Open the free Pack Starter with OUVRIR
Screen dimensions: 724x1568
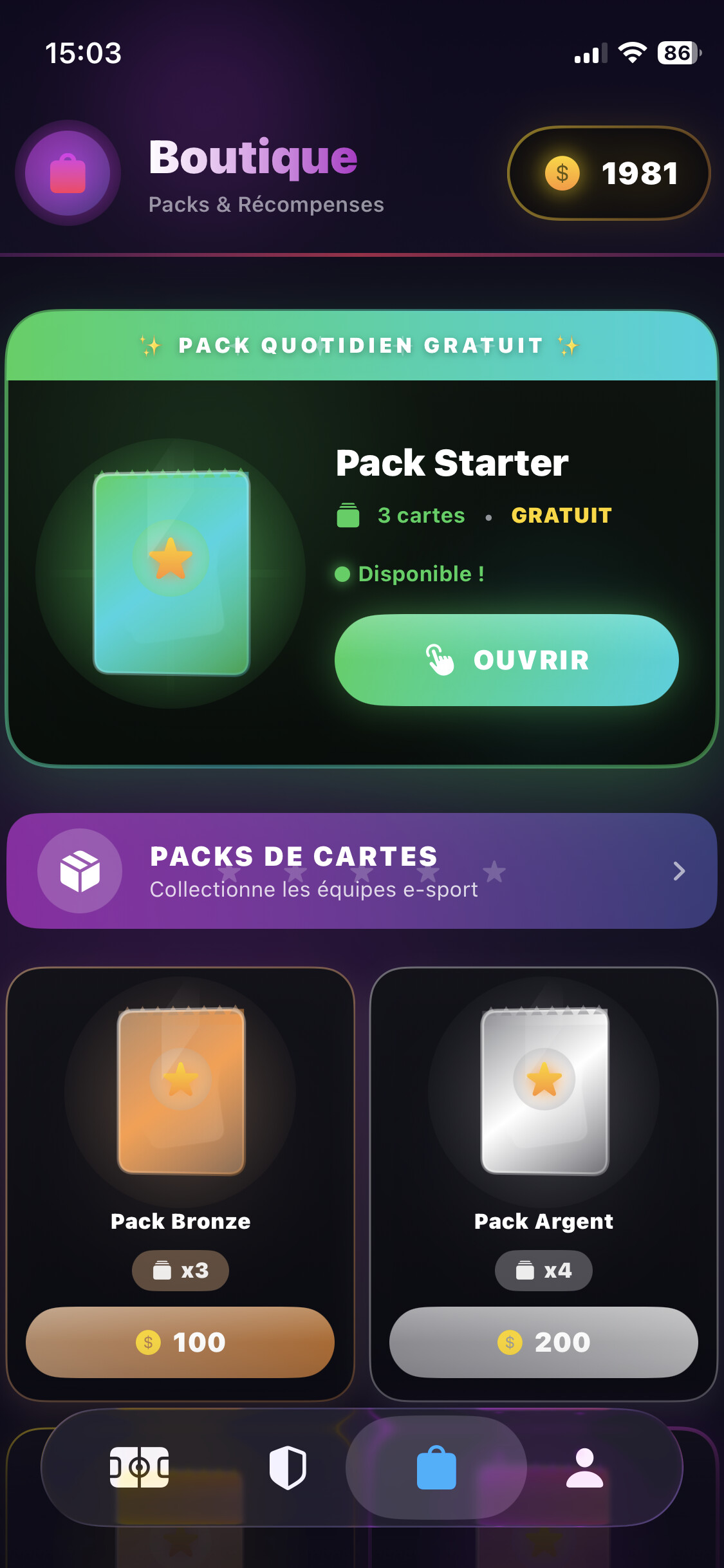tap(506, 660)
